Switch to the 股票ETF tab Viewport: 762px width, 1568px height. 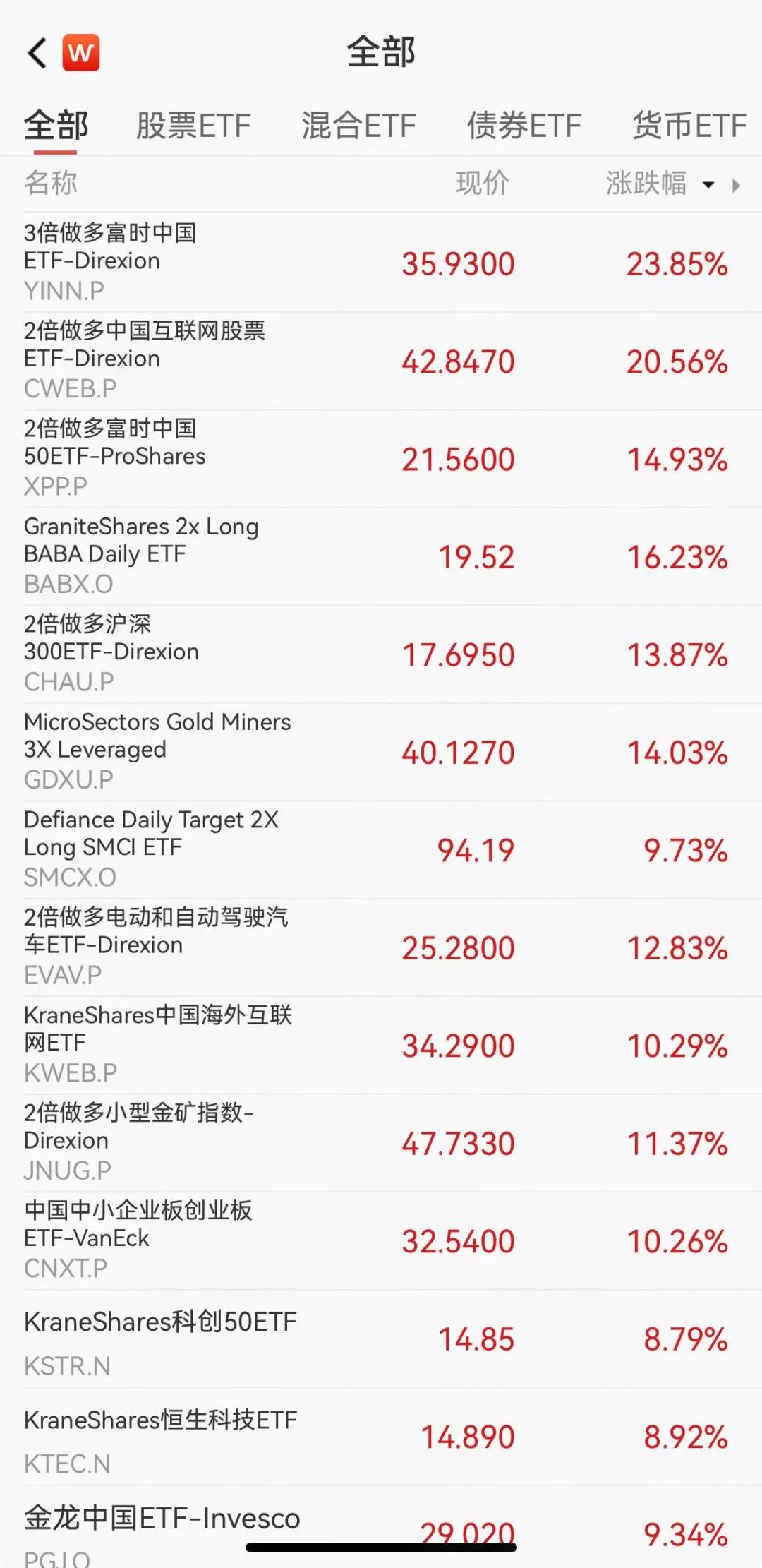192,126
